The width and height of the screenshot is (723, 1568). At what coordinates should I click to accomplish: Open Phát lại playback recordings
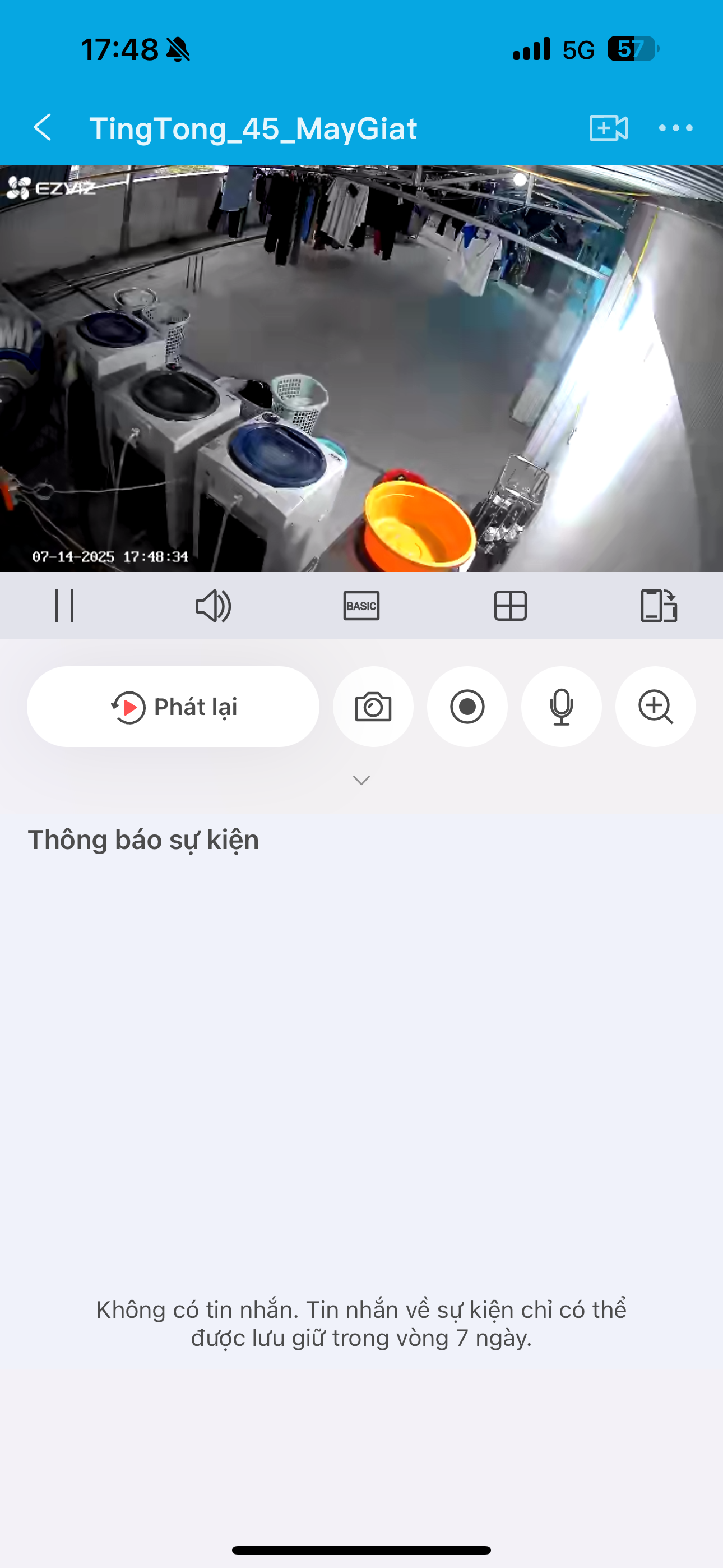pyautogui.click(x=173, y=707)
